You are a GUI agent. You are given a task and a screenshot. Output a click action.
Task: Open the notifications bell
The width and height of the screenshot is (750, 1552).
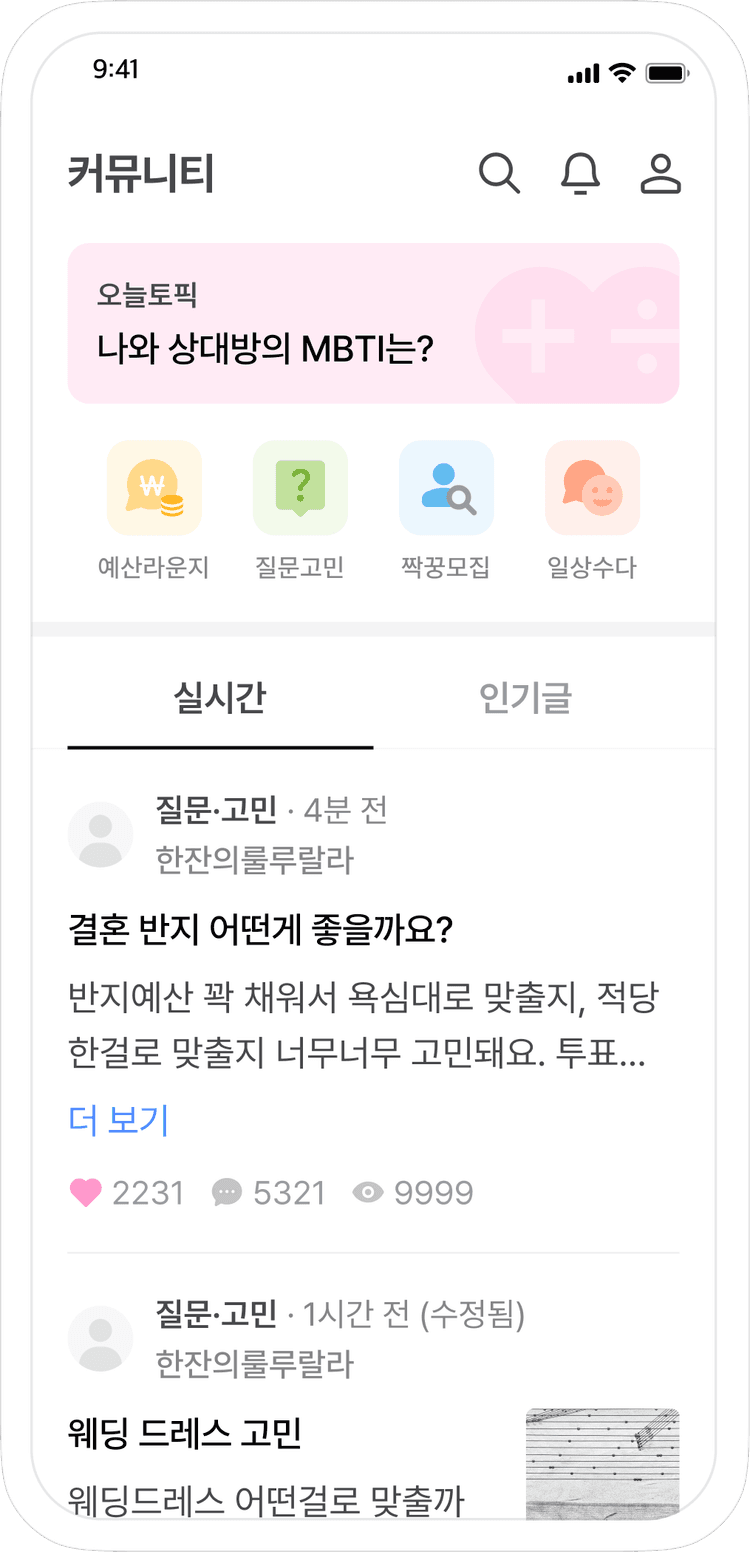coord(580,173)
